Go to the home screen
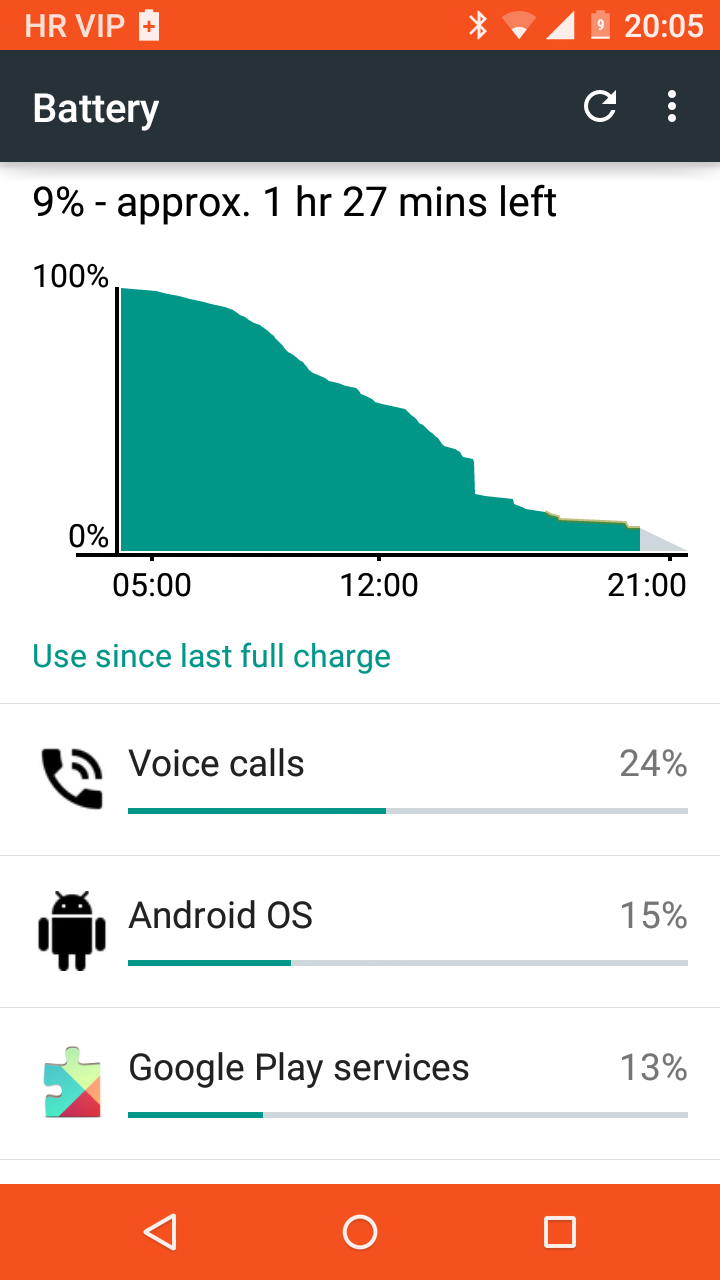Image resolution: width=720 pixels, height=1280 pixels. (x=360, y=1232)
